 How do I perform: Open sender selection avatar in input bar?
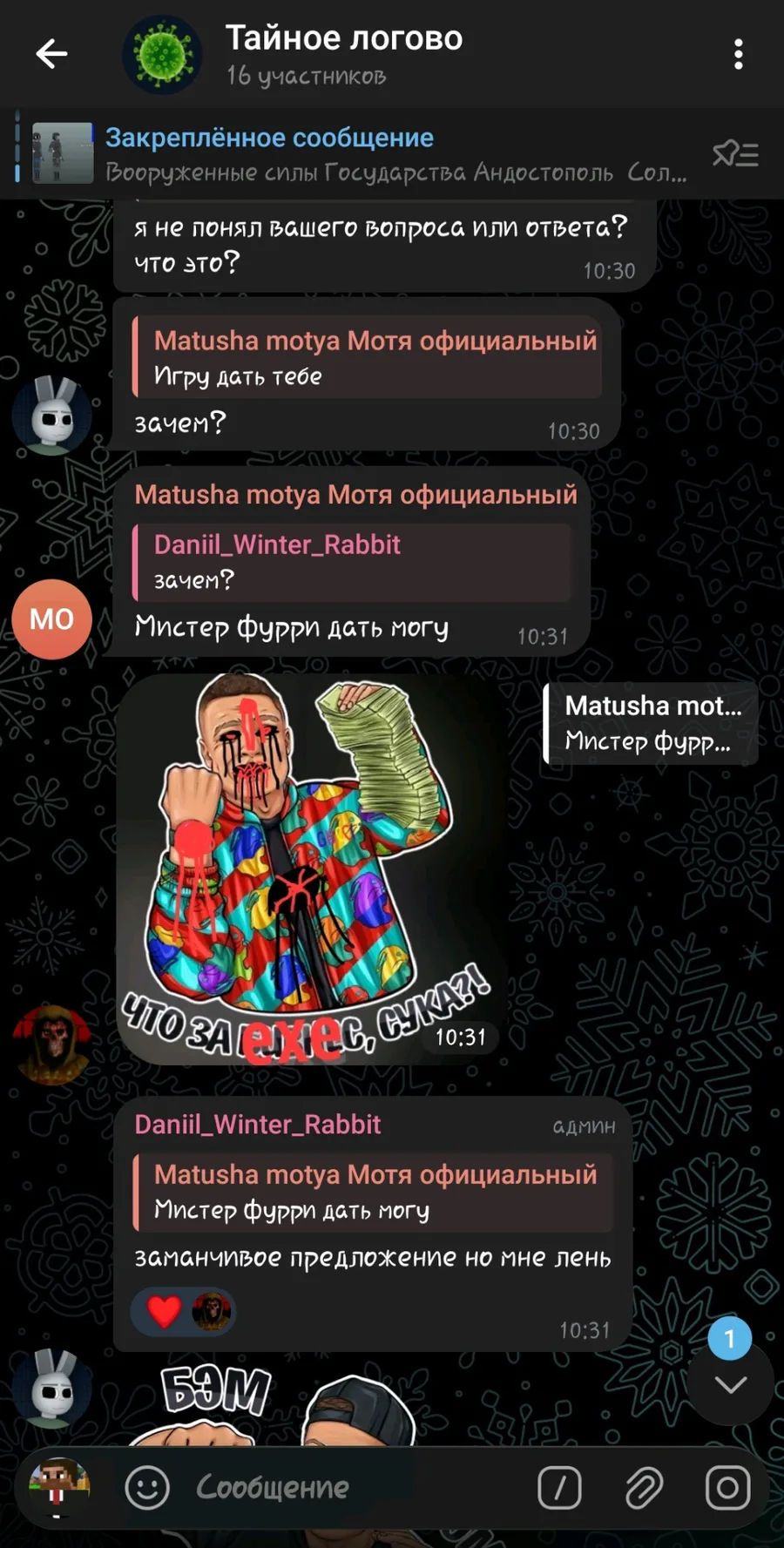(59, 1487)
